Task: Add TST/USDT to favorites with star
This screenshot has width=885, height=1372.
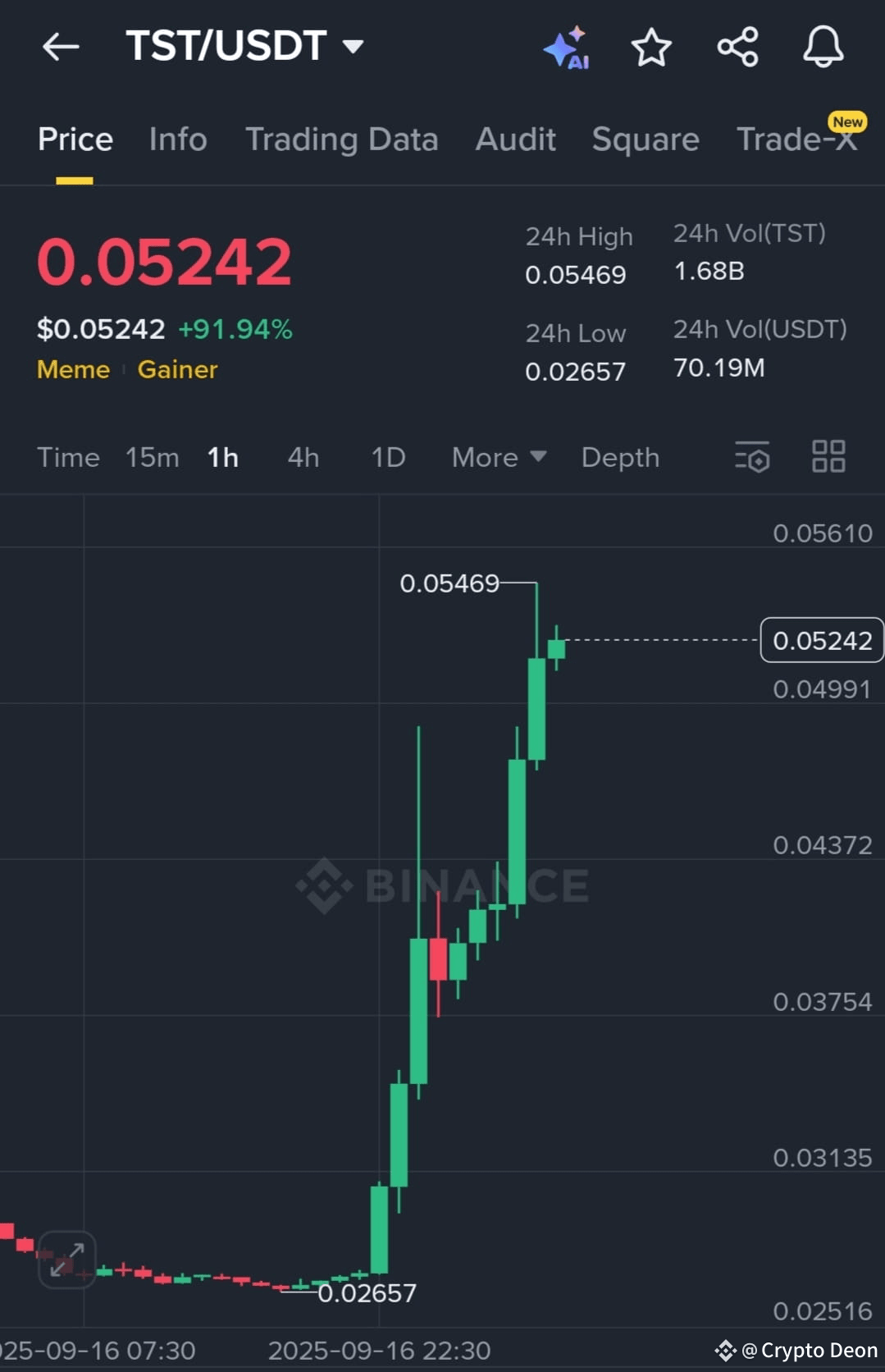Action: (651, 47)
